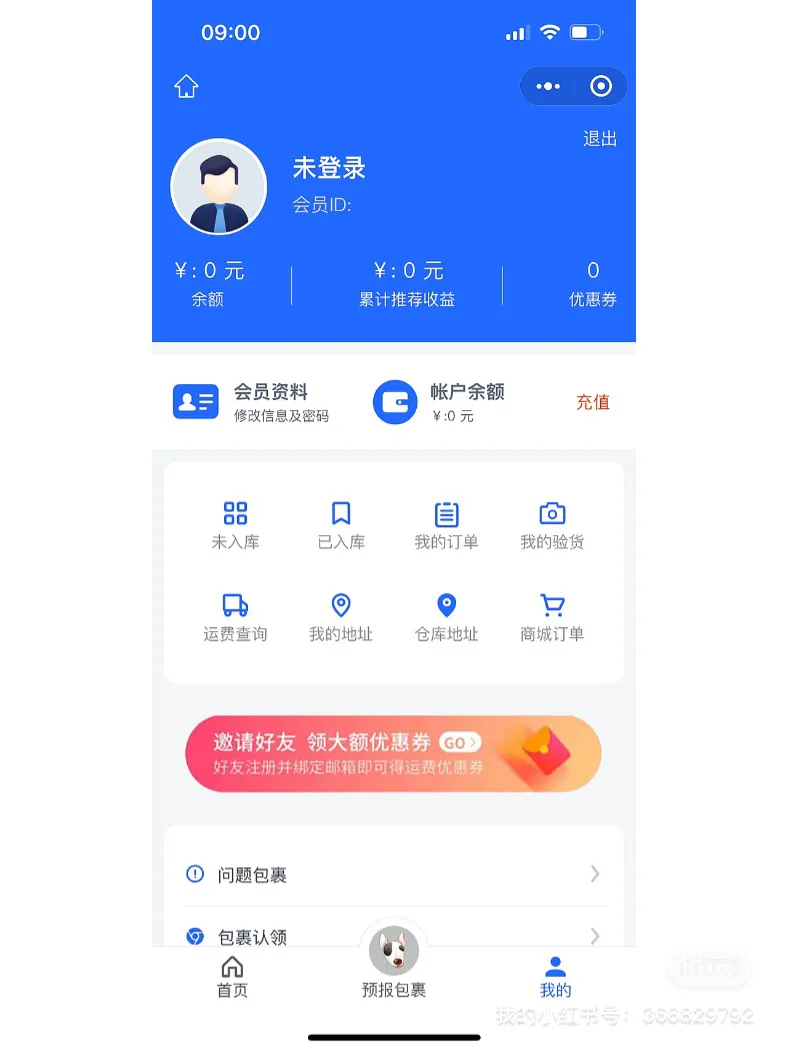
Task: Open 未入库 packages
Action: tap(235, 526)
